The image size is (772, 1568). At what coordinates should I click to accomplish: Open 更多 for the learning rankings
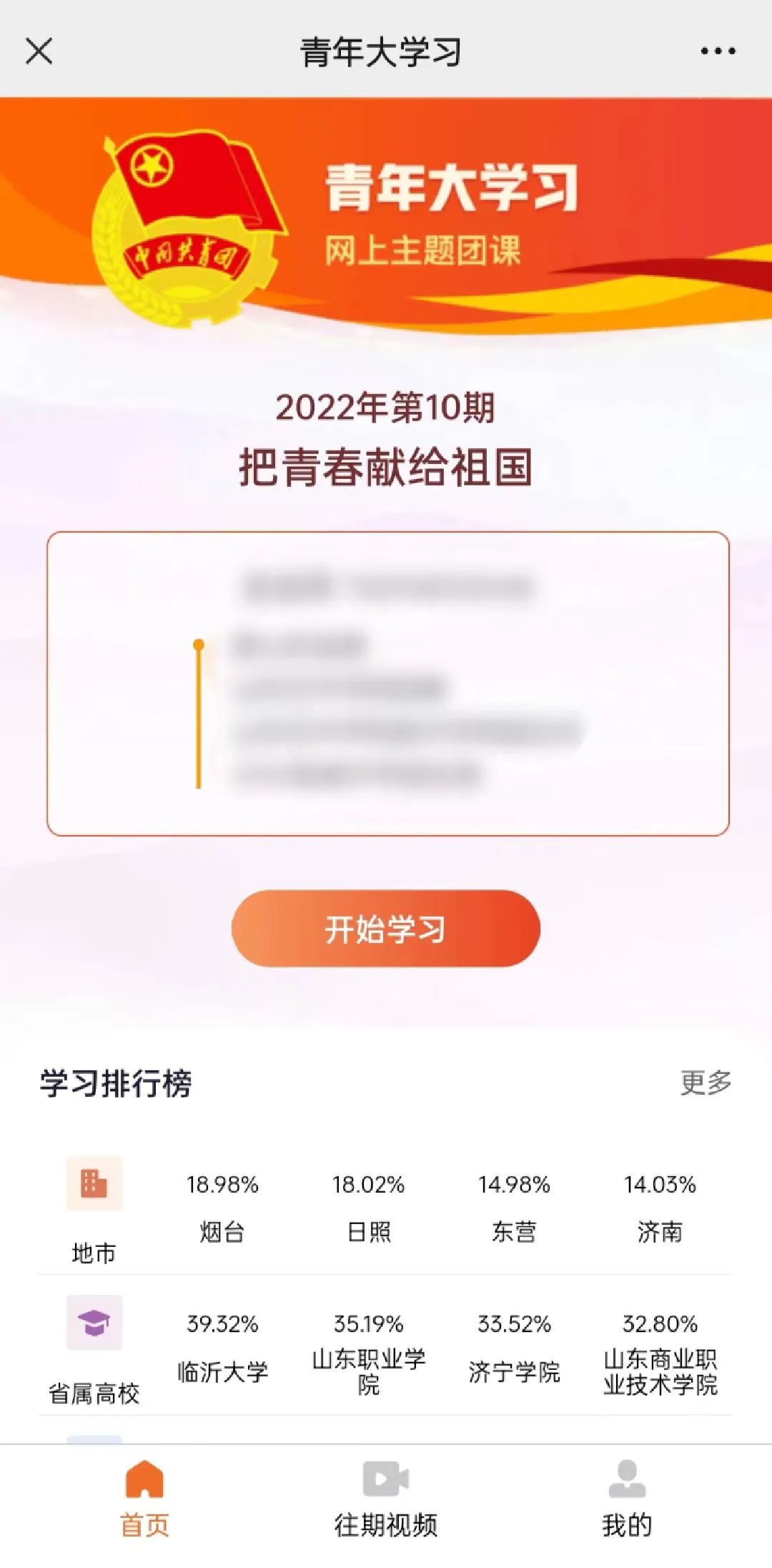(x=706, y=1083)
